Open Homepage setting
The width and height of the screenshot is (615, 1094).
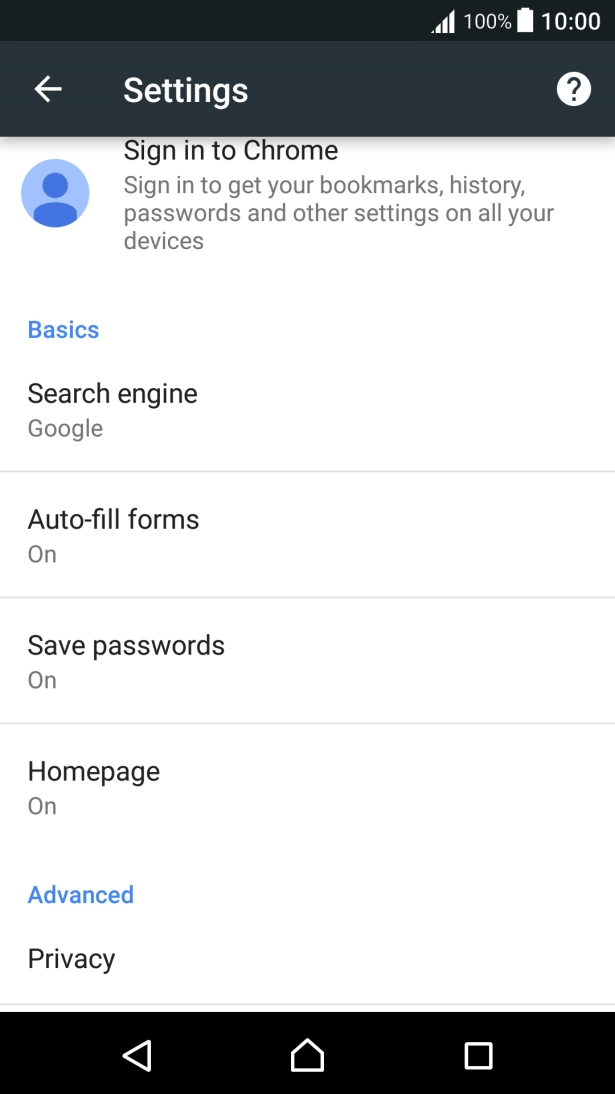pyautogui.click(x=307, y=787)
